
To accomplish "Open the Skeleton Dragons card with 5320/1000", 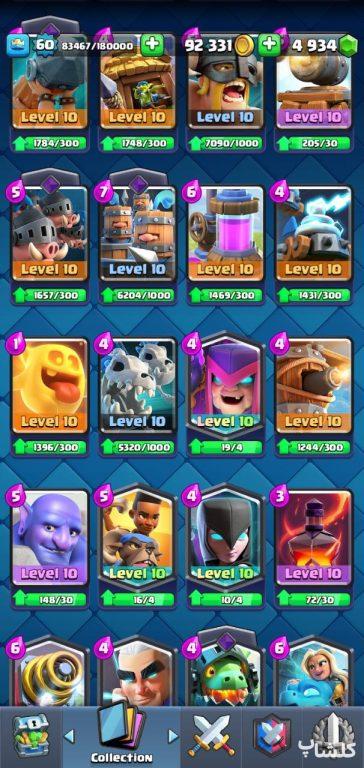I will click(x=138, y=385).
